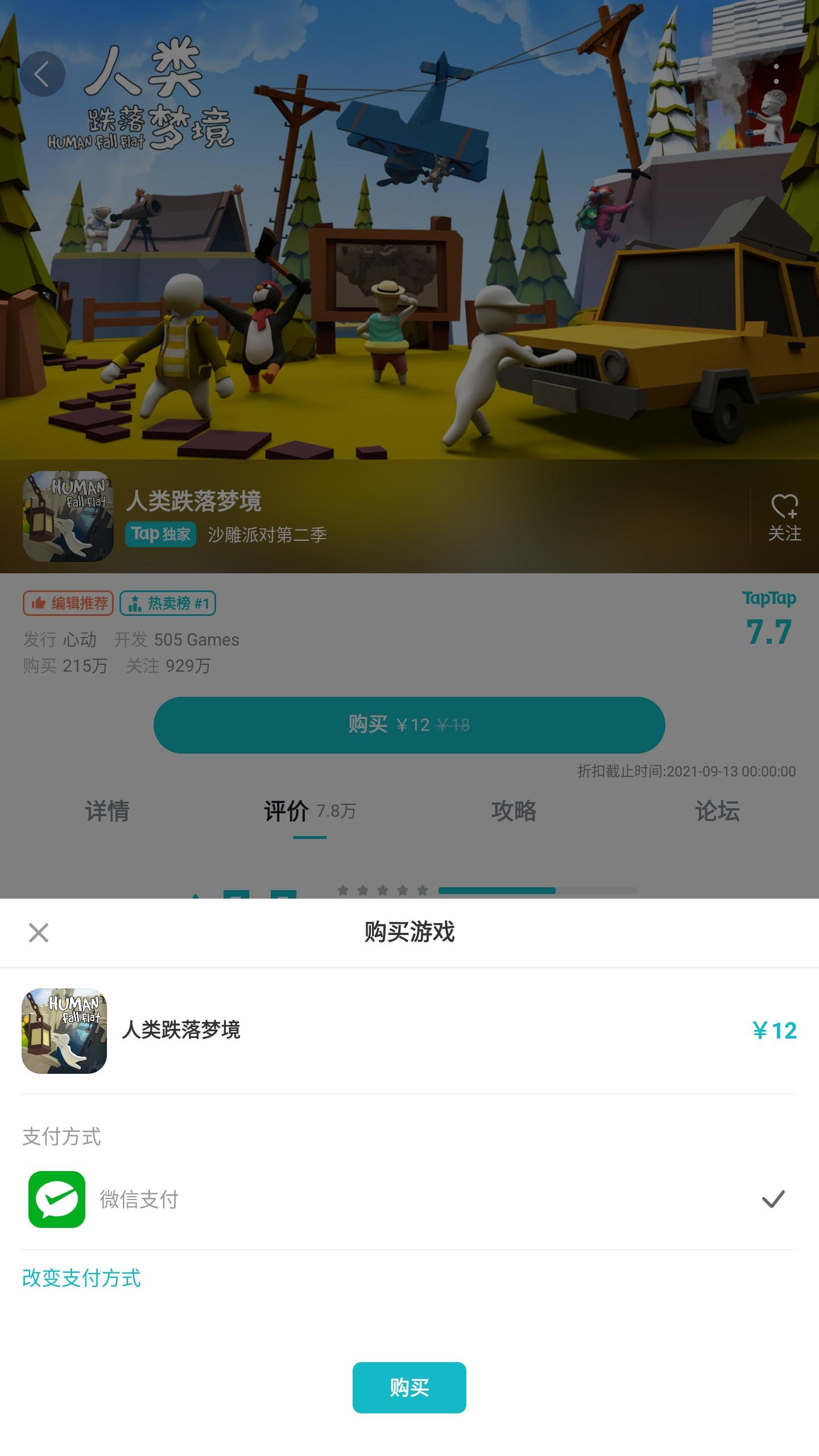Screen dimensions: 819x1456
Task: Tap the 编辑推荐 recommendation badge
Action: (x=68, y=605)
